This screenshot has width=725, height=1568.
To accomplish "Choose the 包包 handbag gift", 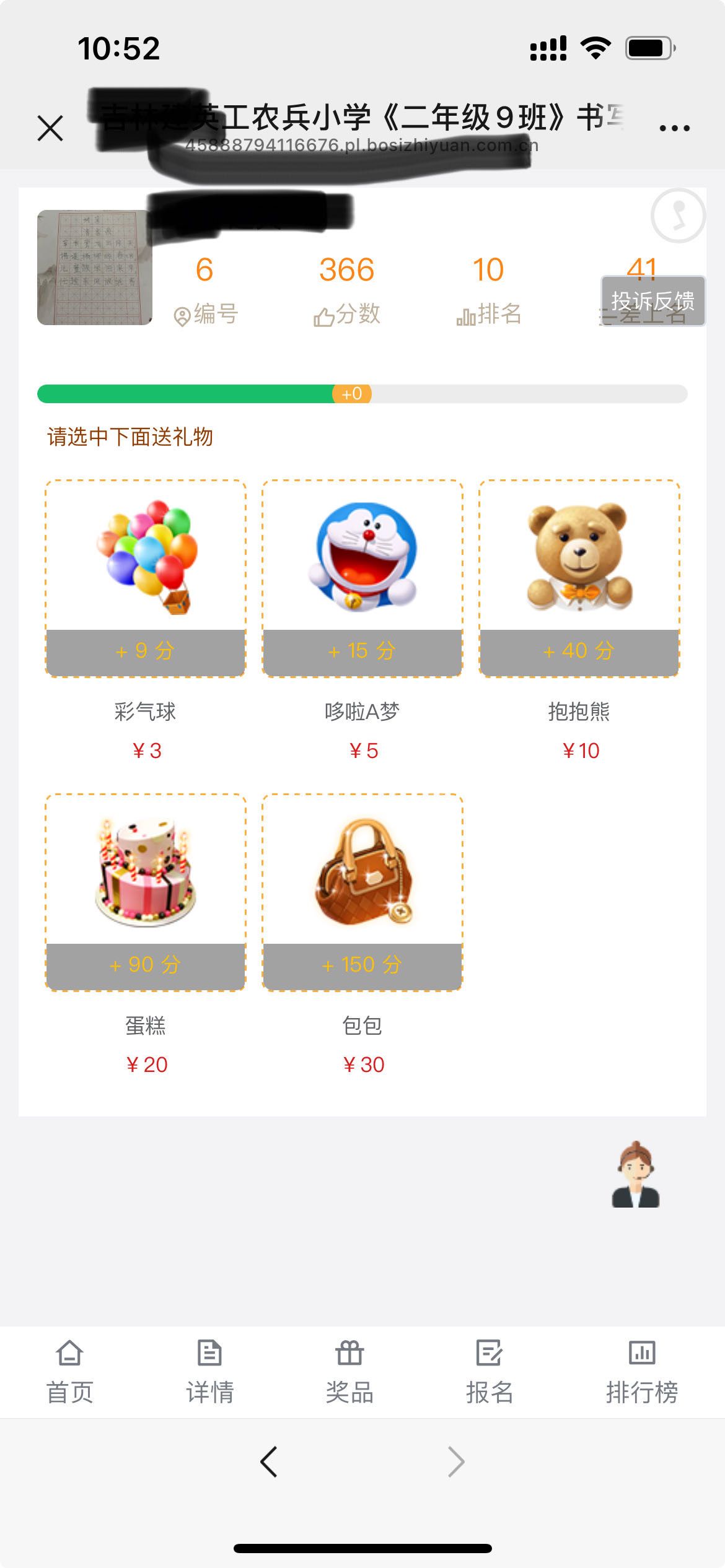I will coord(362,892).
